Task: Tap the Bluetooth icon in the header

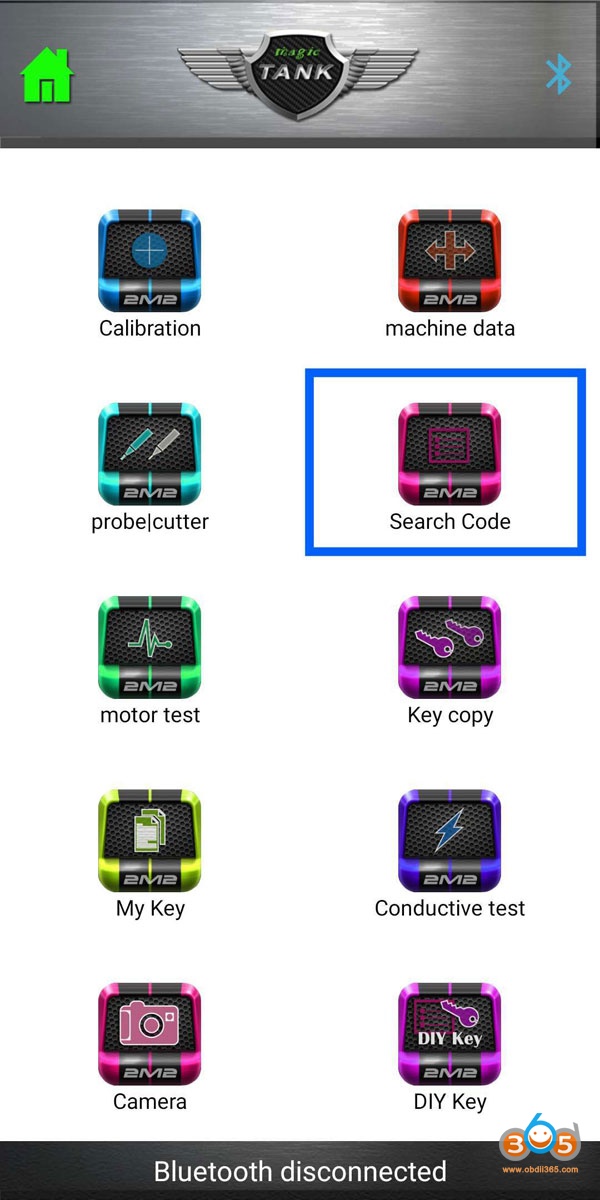Action: (x=558, y=74)
